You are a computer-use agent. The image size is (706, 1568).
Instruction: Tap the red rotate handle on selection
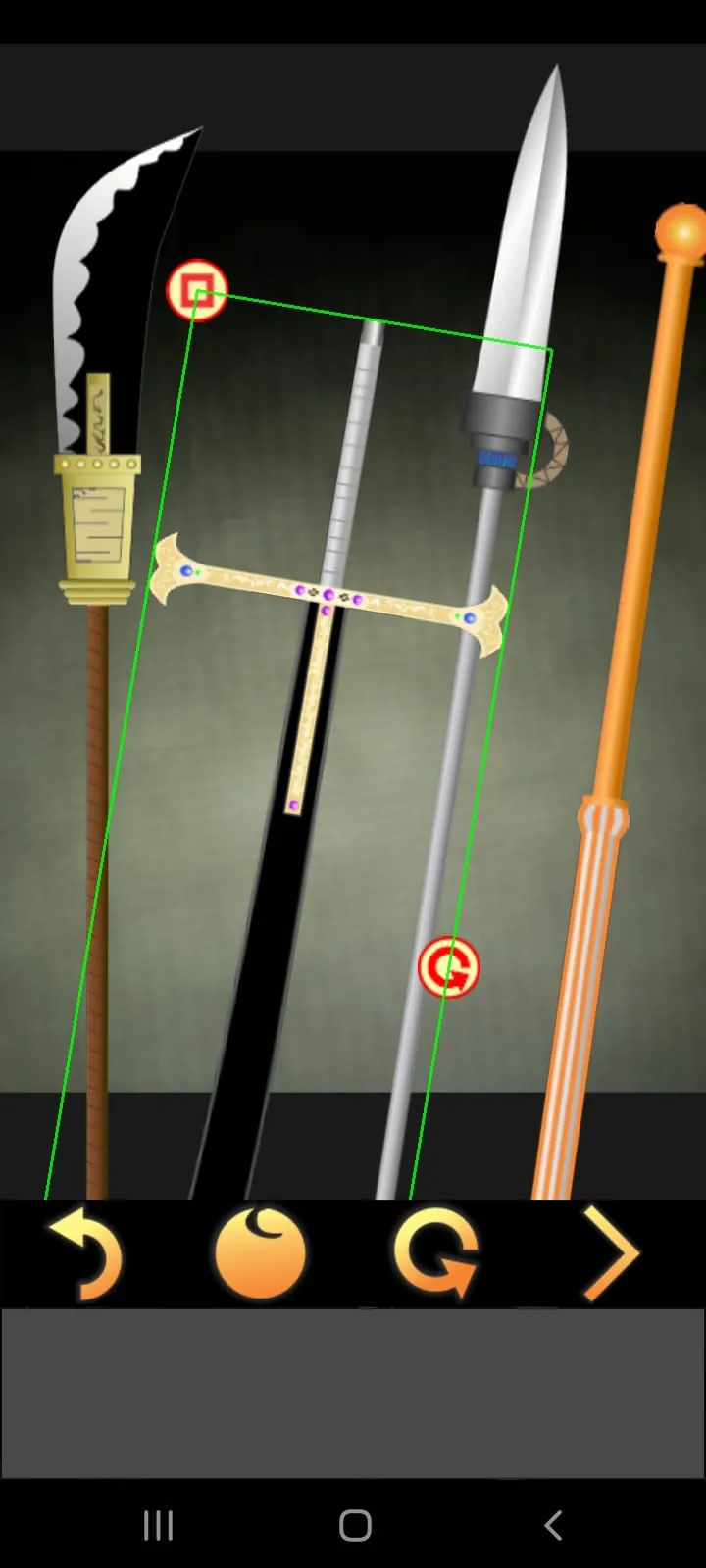click(449, 967)
